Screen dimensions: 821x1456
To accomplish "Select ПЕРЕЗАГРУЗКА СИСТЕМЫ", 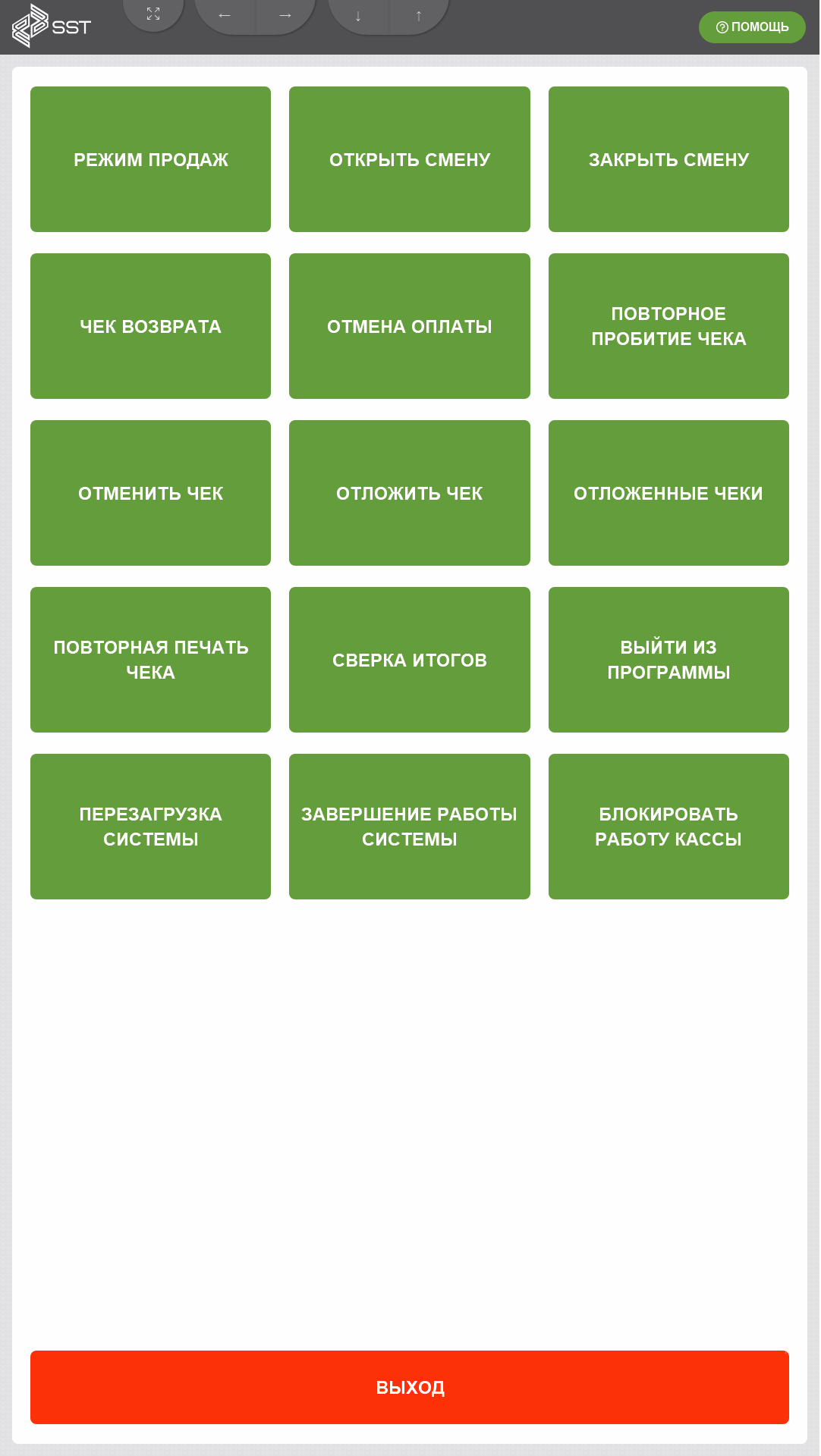I will pyautogui.click(x=150, y=827).
